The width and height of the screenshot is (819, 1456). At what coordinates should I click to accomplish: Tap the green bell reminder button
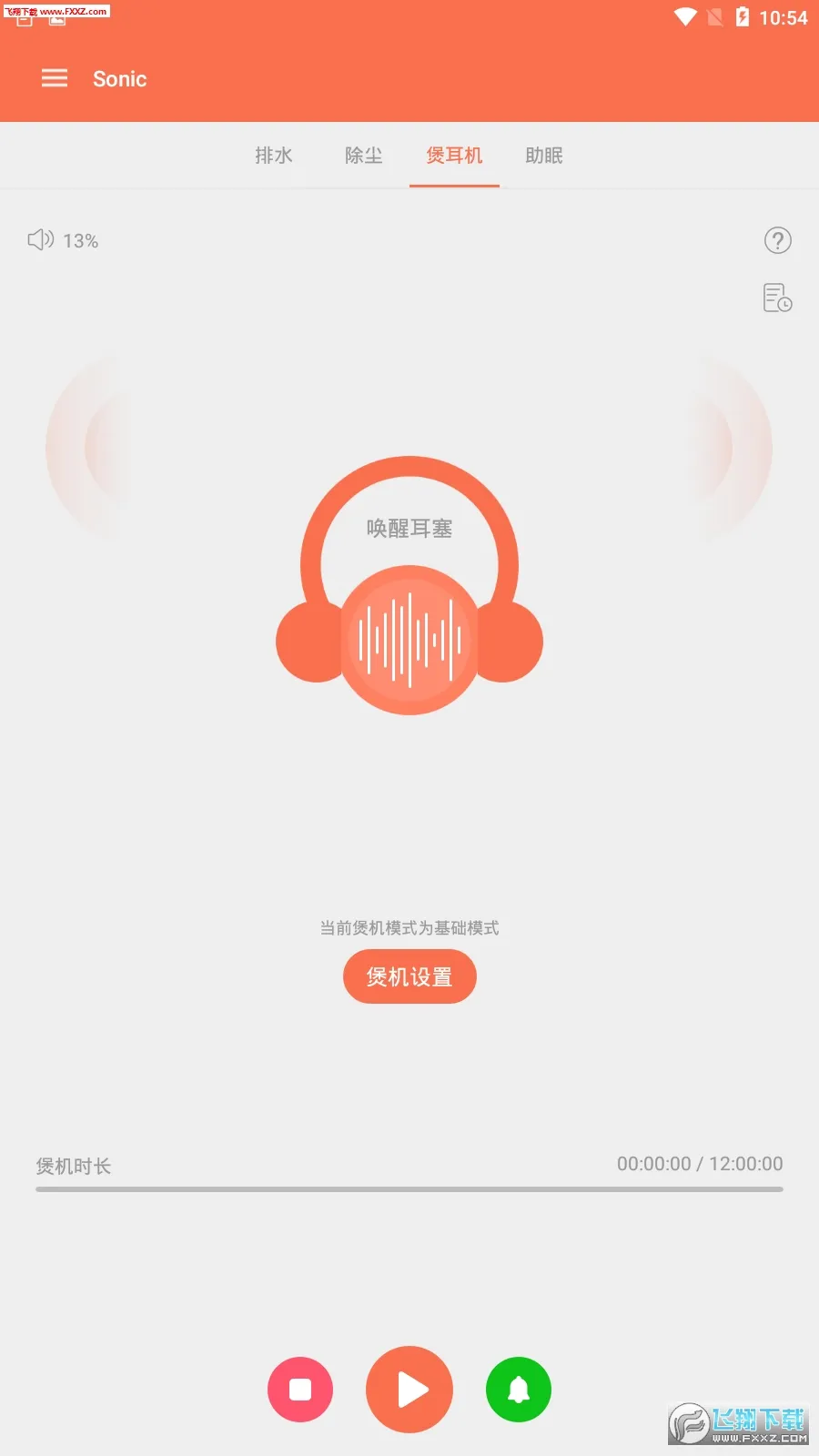[x=519, y=1390]
